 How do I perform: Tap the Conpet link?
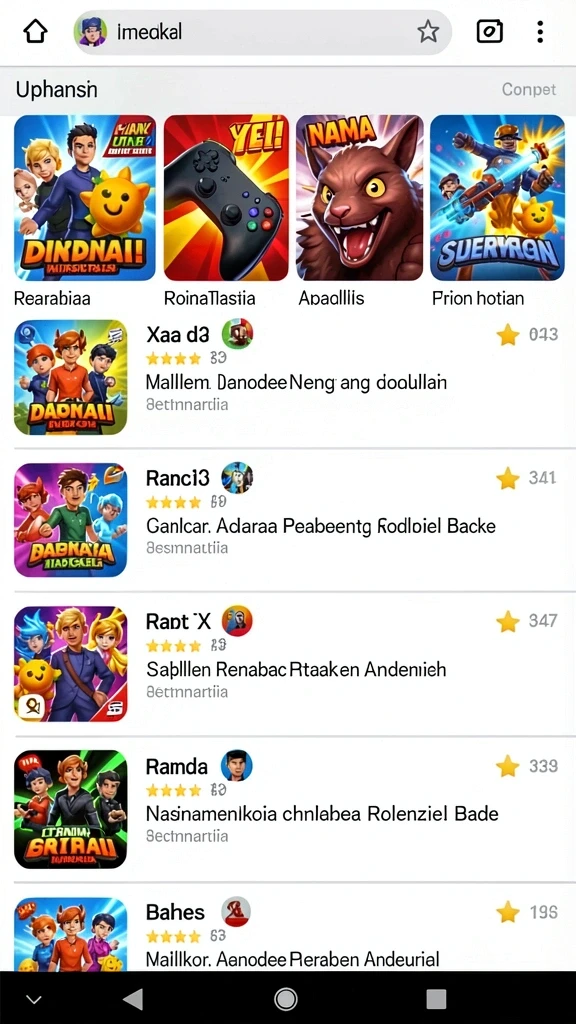coord(528,89)
